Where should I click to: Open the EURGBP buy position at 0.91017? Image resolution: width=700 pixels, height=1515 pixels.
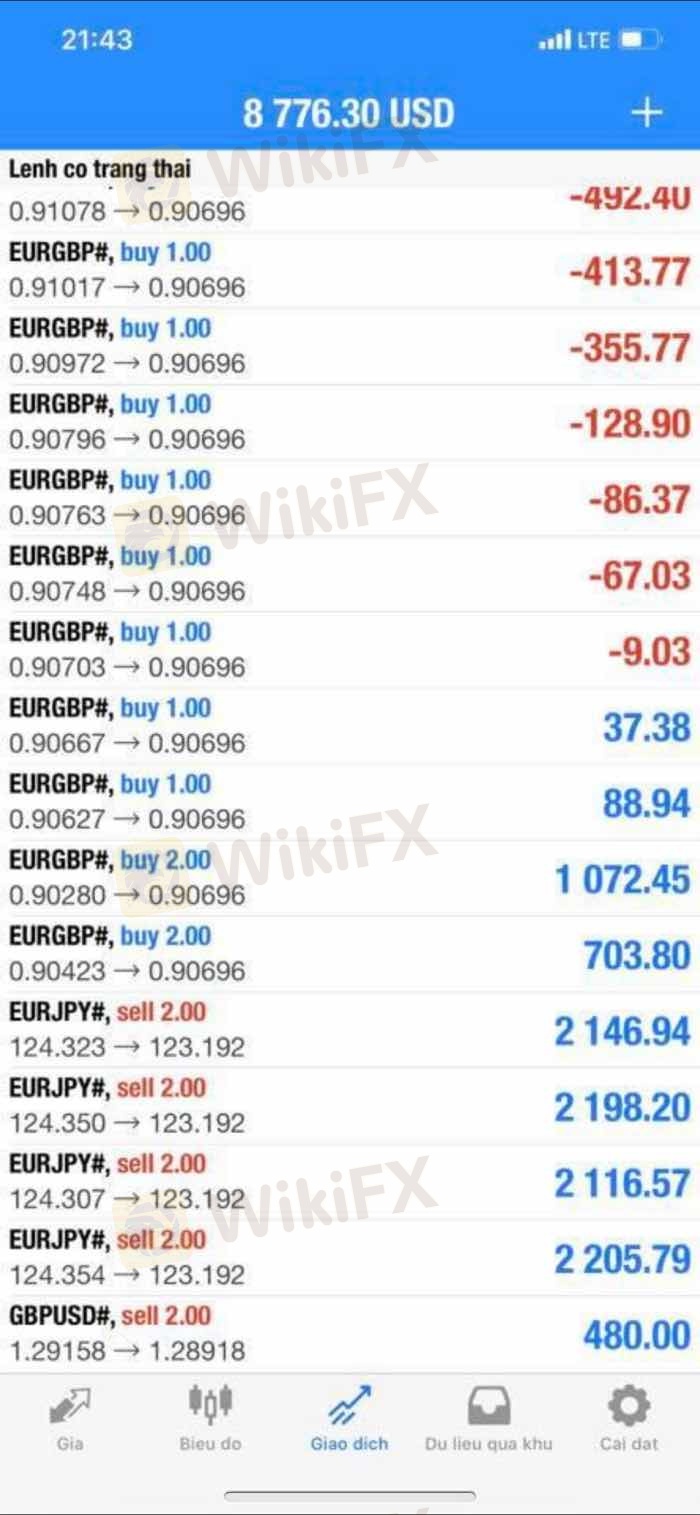(350, 271)
